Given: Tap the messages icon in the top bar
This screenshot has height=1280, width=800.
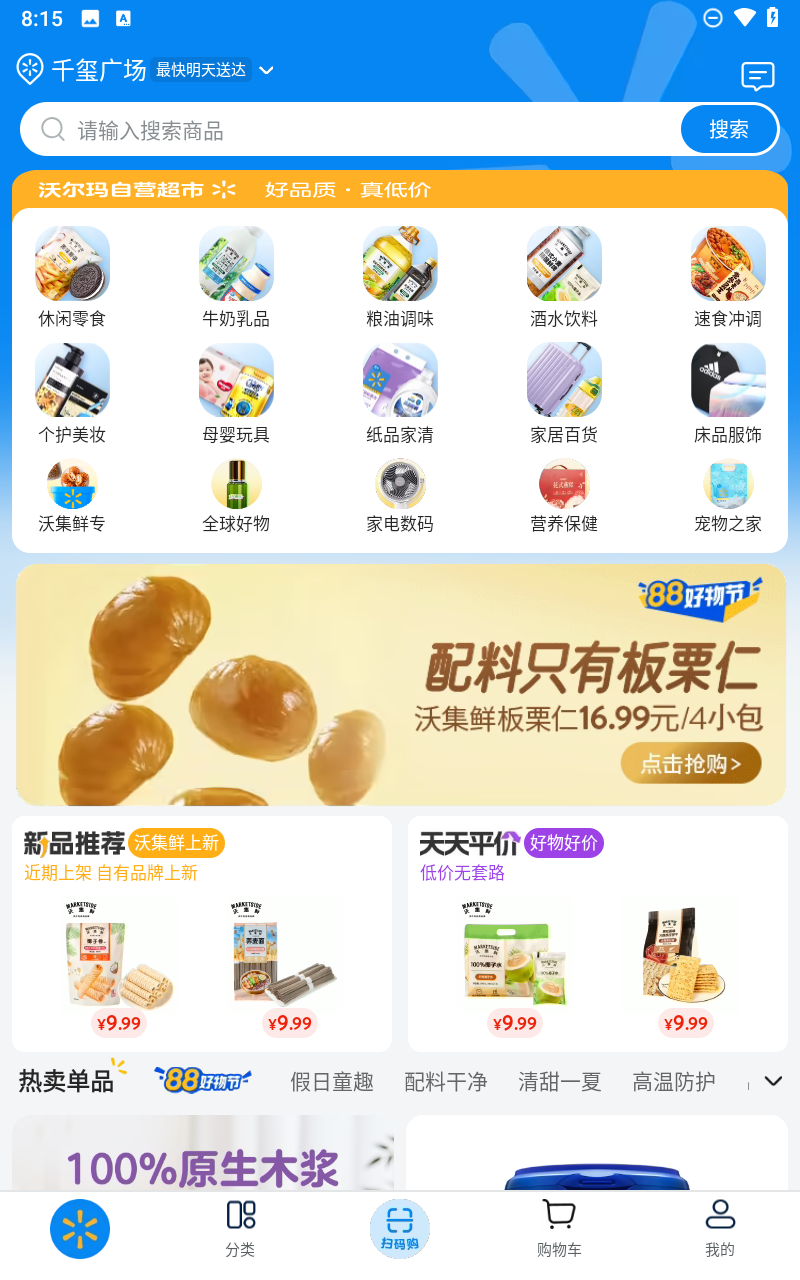Looking at the screenshot, I should tap(758, 76).
